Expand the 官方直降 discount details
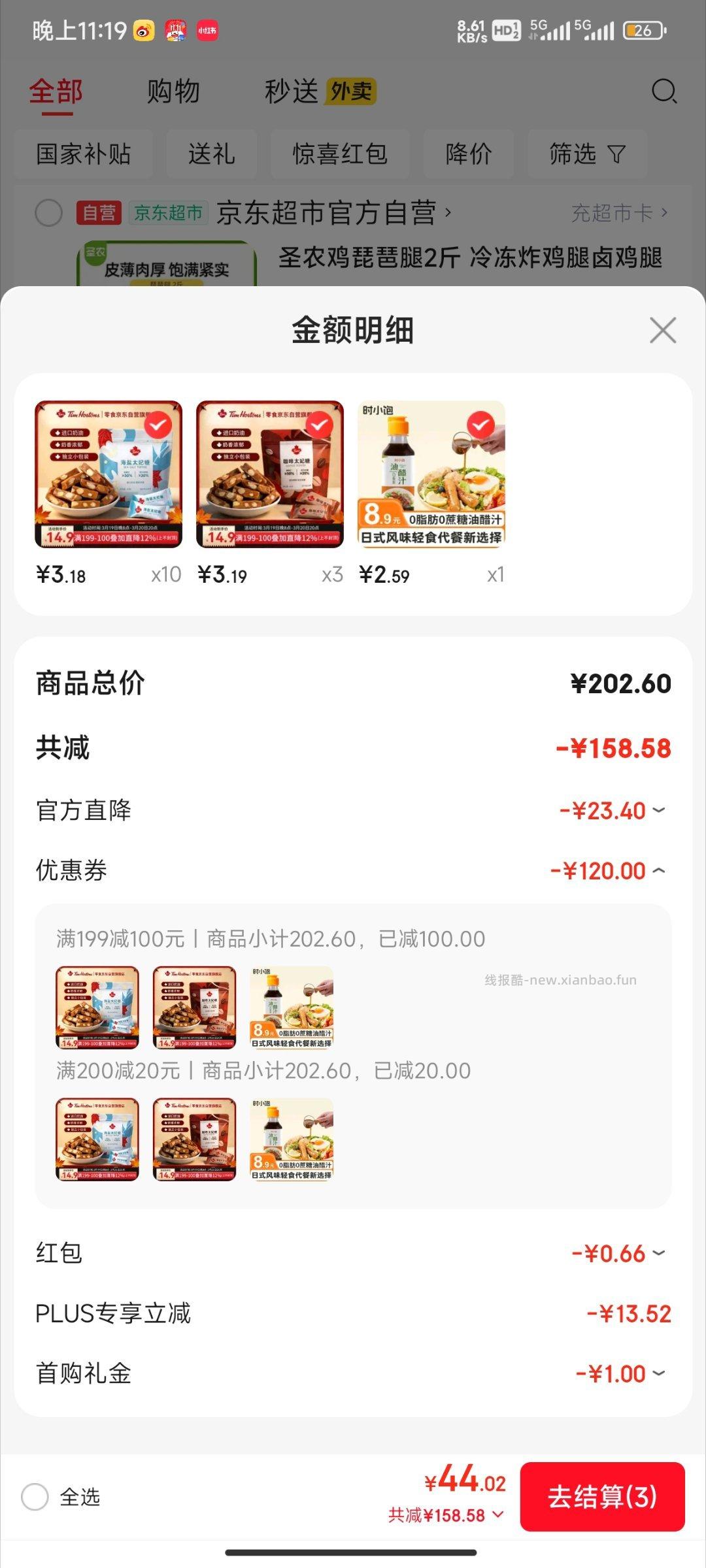 (658, 810)
